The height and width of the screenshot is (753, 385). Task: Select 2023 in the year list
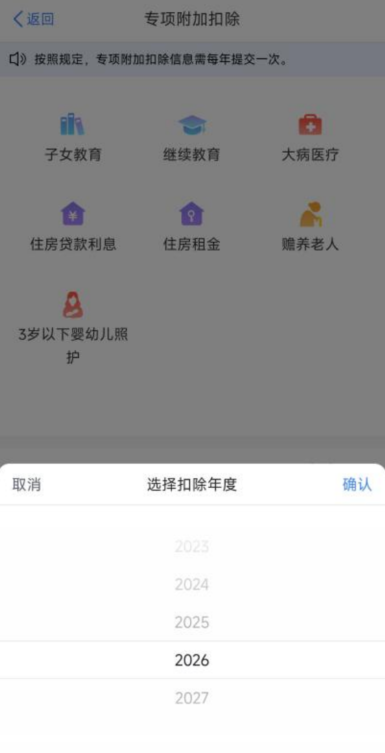click(192, 547)
